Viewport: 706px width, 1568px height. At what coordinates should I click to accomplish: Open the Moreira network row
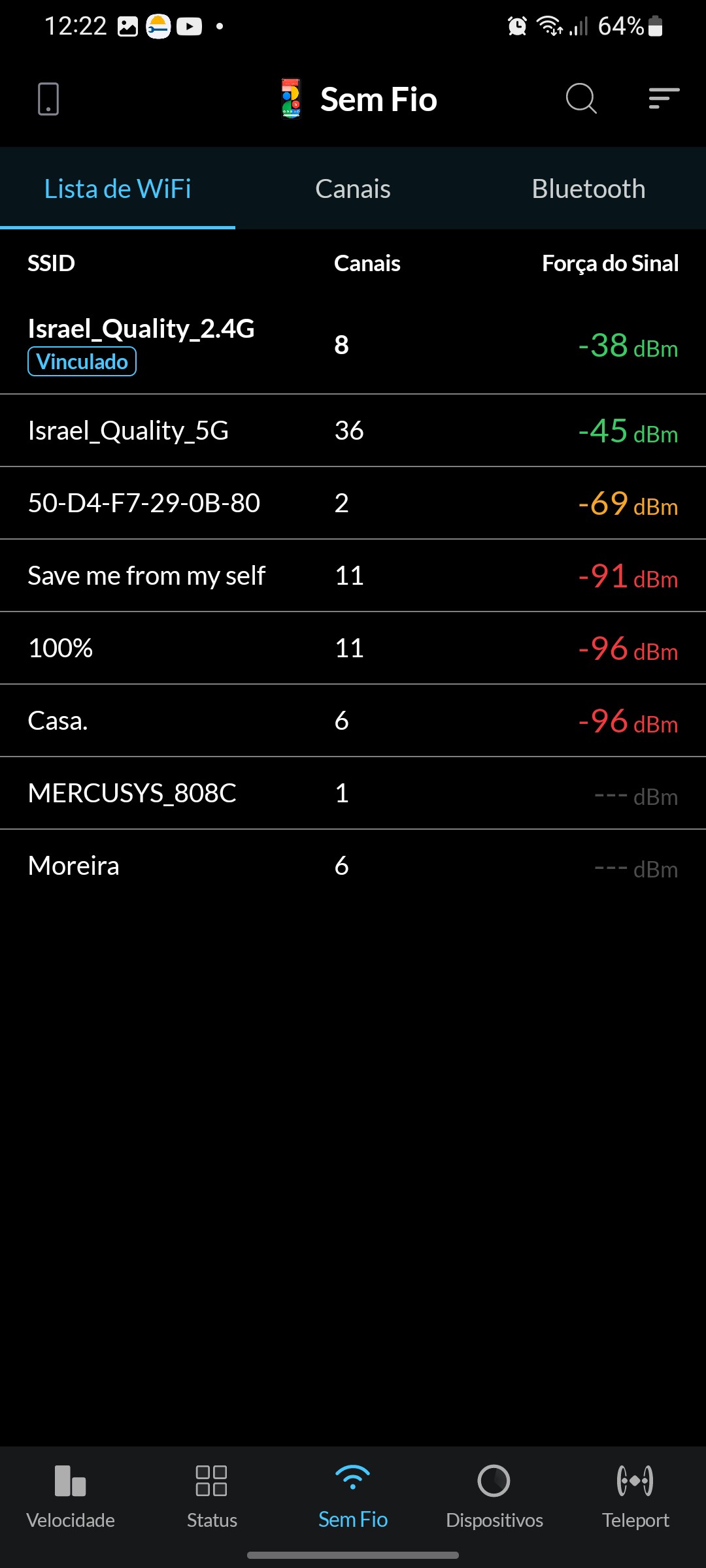pos(353,866)
